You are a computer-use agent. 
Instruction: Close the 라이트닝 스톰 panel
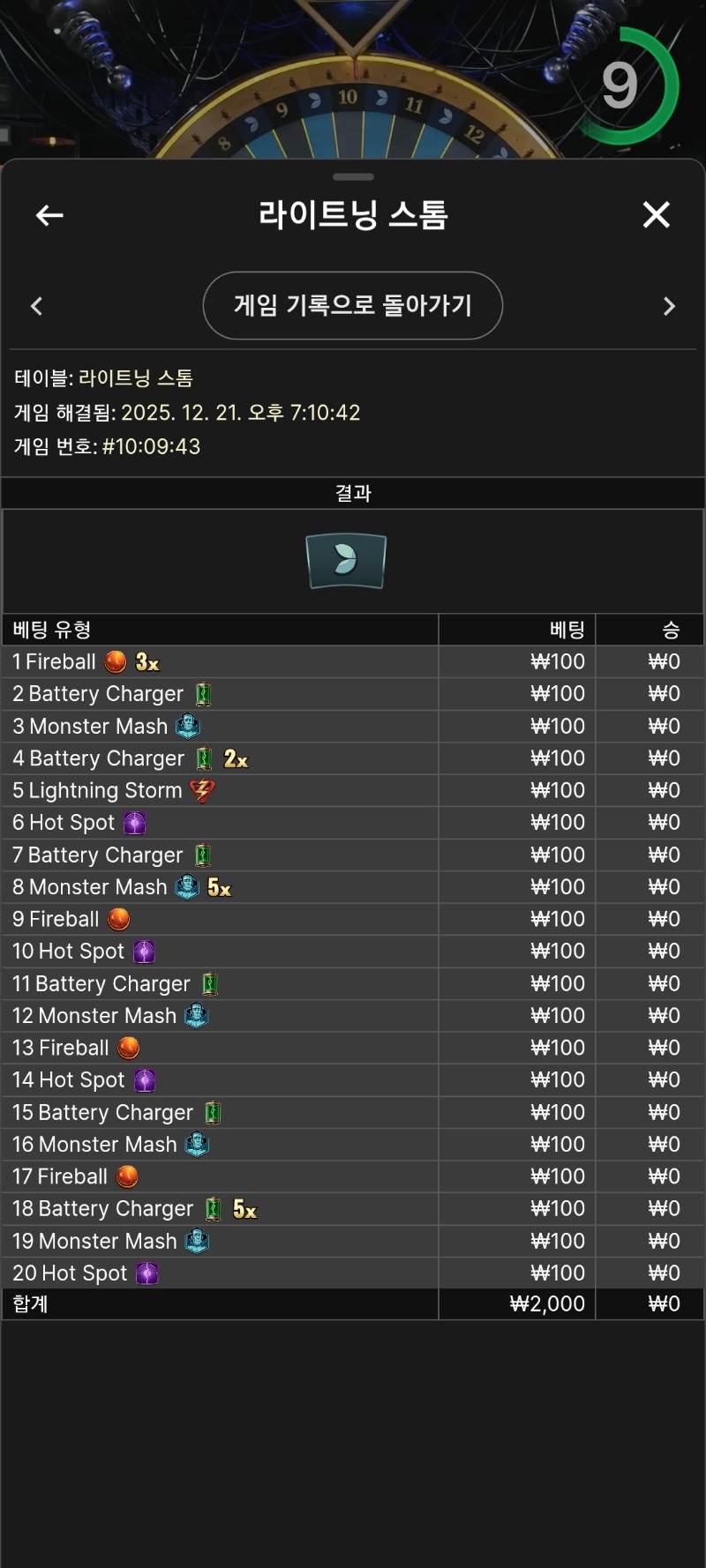pos(656,214)
